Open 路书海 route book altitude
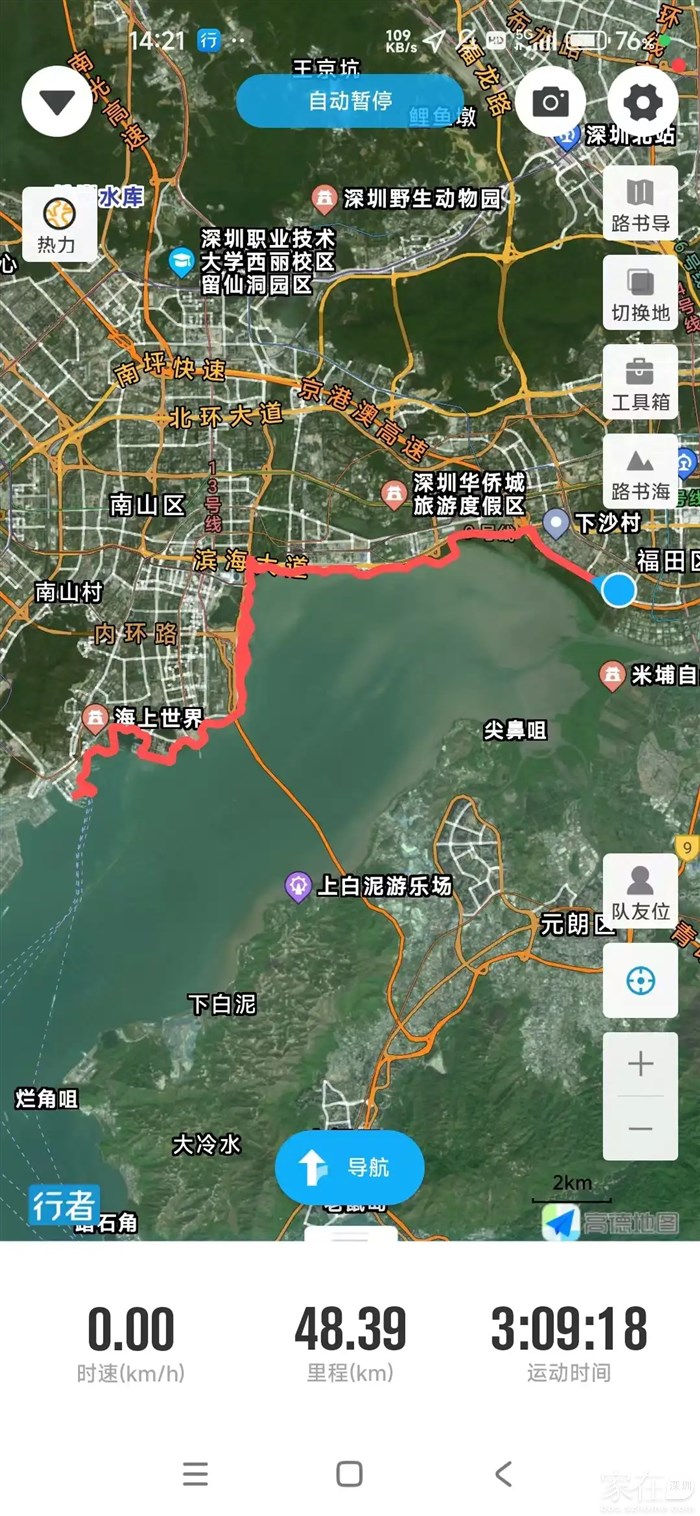 [640, 473]
